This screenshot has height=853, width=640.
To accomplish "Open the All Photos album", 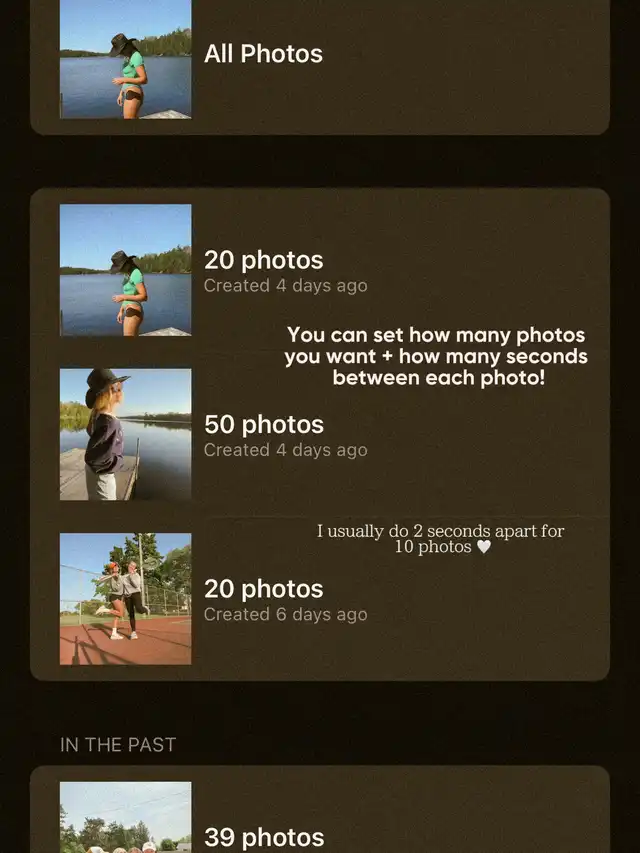I will click(320, 60).
